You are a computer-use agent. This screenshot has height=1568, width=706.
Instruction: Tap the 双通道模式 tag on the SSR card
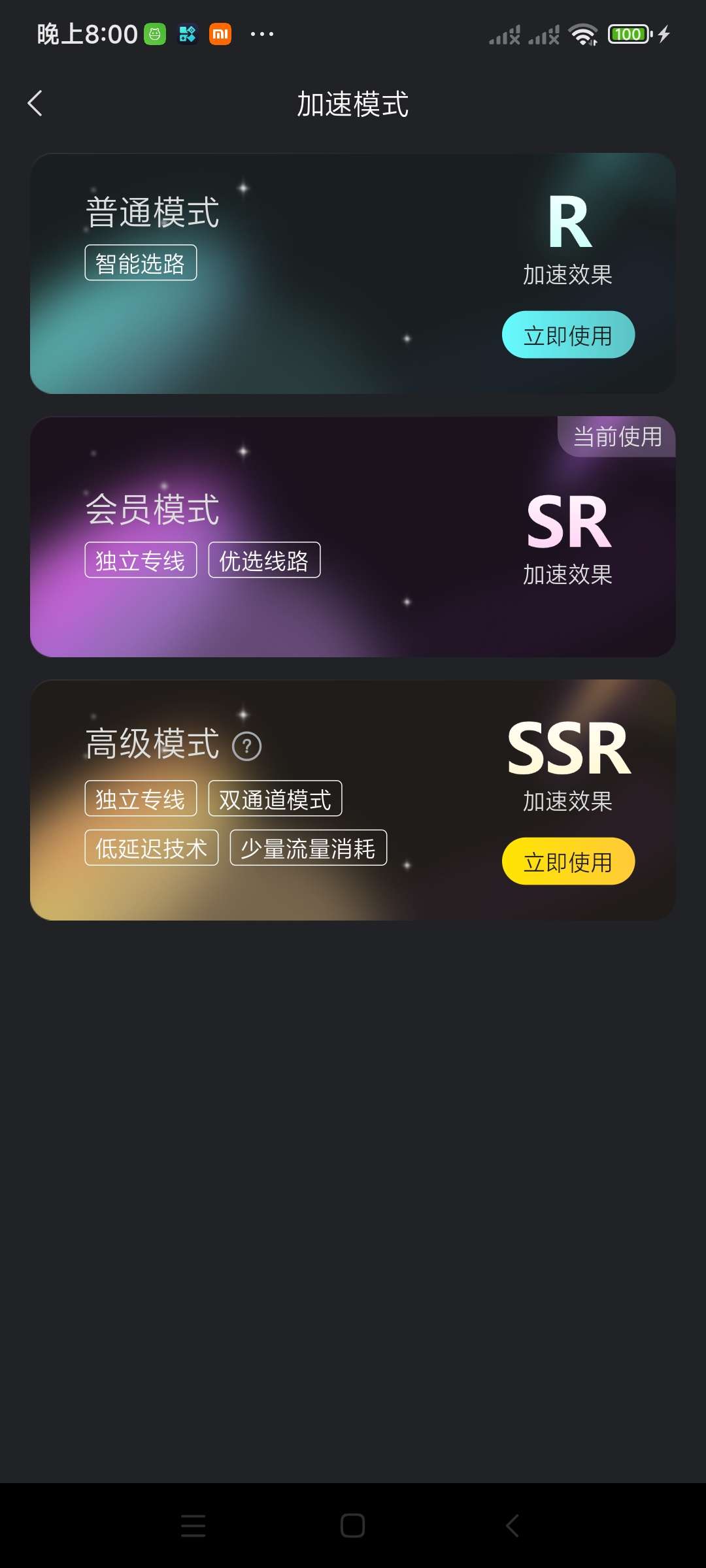tap(275, 798)
